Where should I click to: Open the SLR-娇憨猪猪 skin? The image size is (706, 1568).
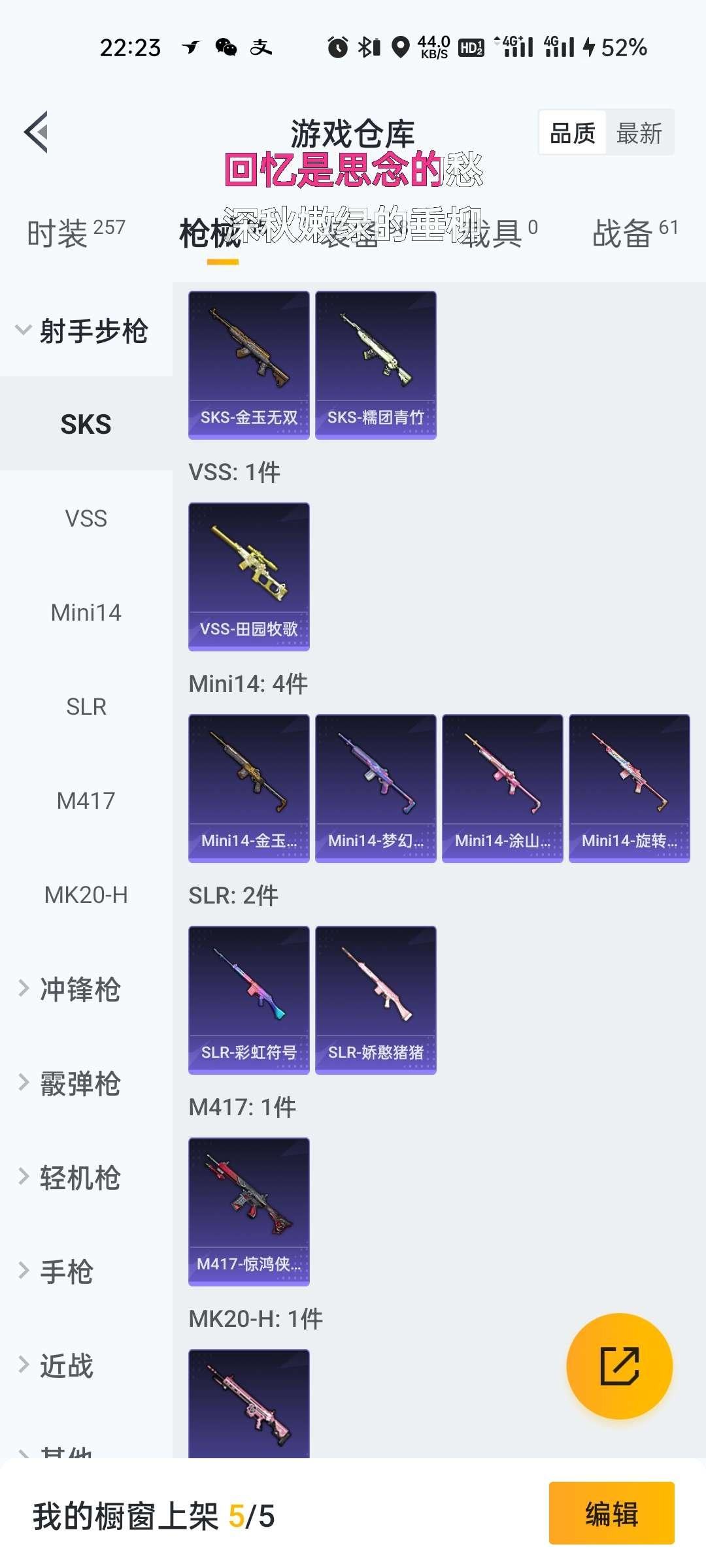coord(376,1000)
